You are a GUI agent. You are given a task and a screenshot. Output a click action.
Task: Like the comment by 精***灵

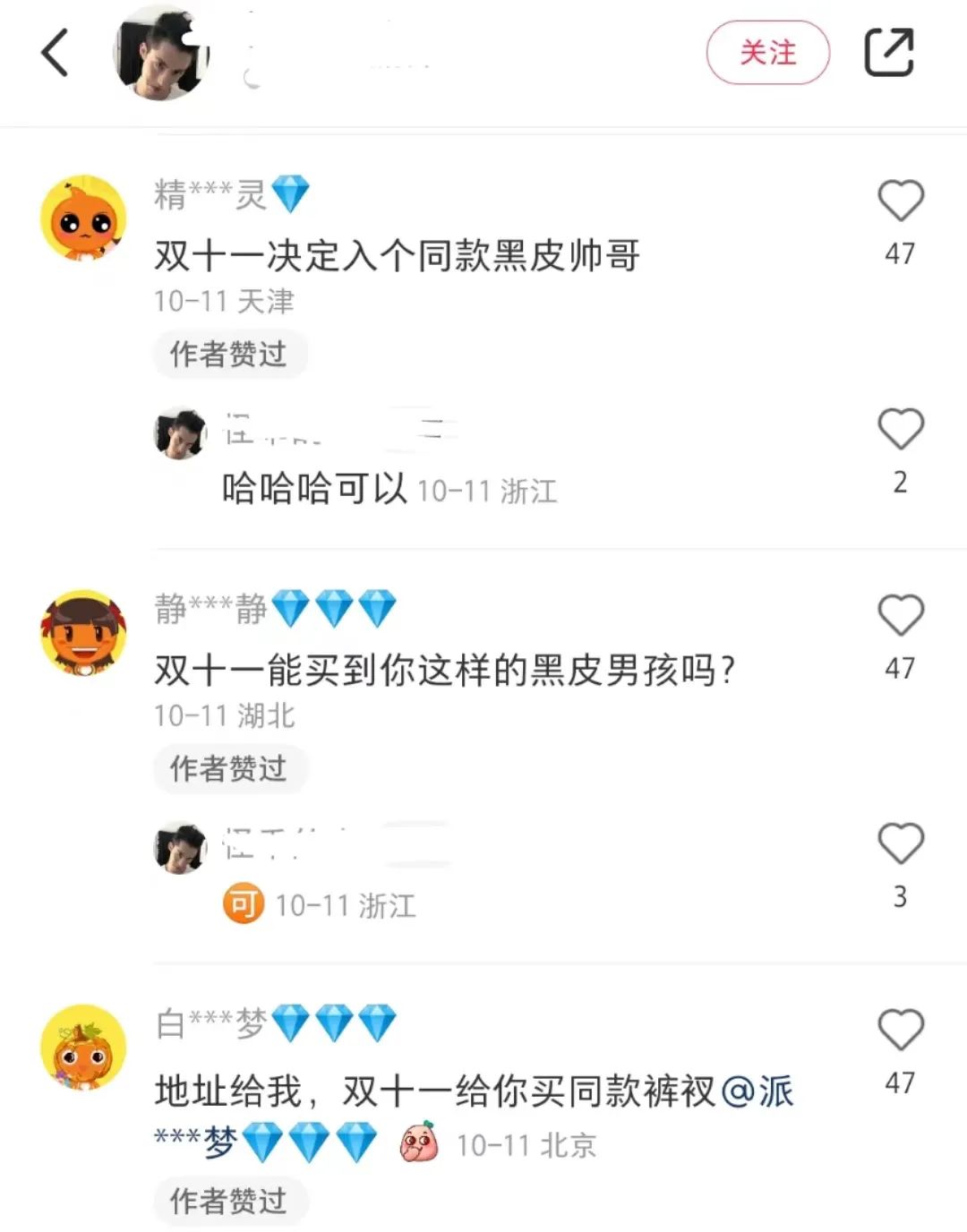[x=900, y=201]
